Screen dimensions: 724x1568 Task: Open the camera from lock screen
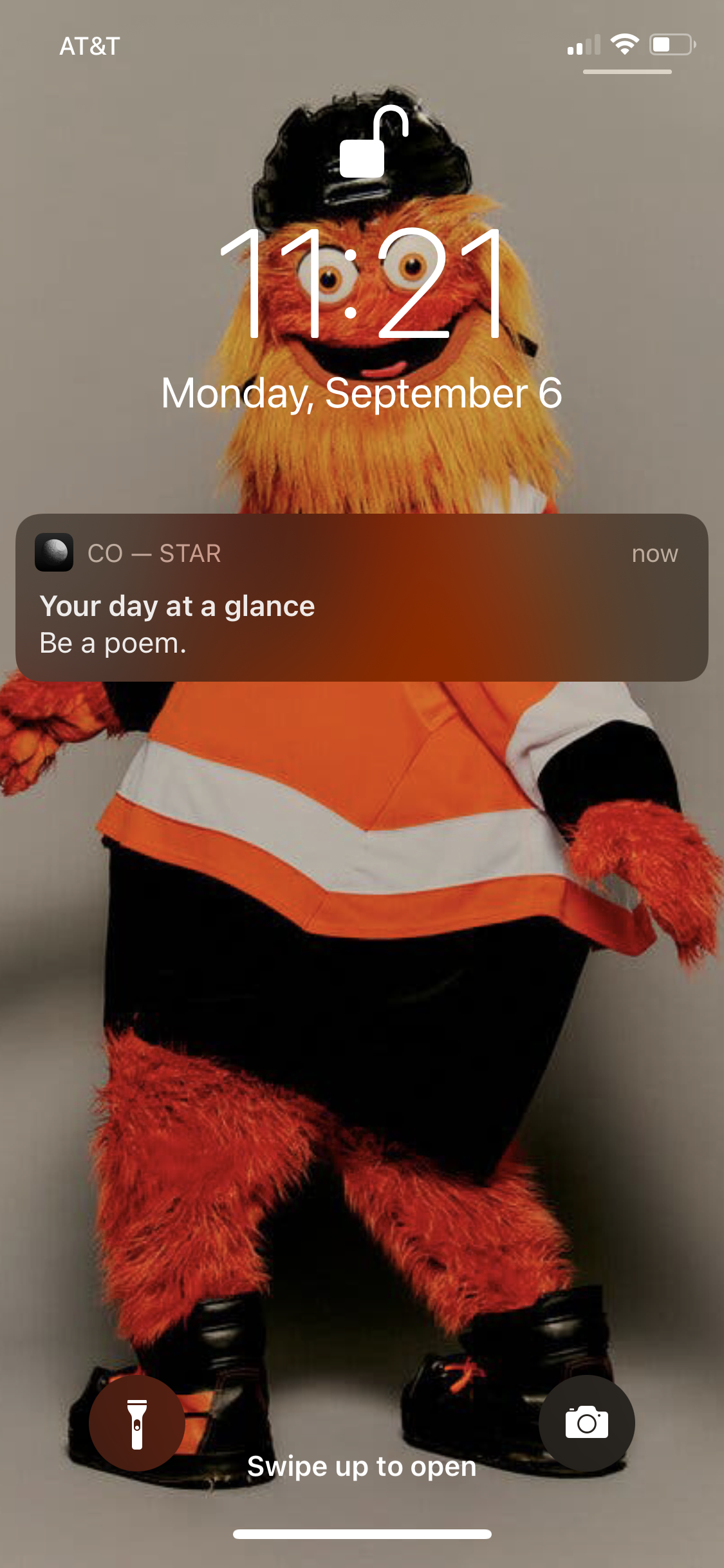(x=586, y=1423)
